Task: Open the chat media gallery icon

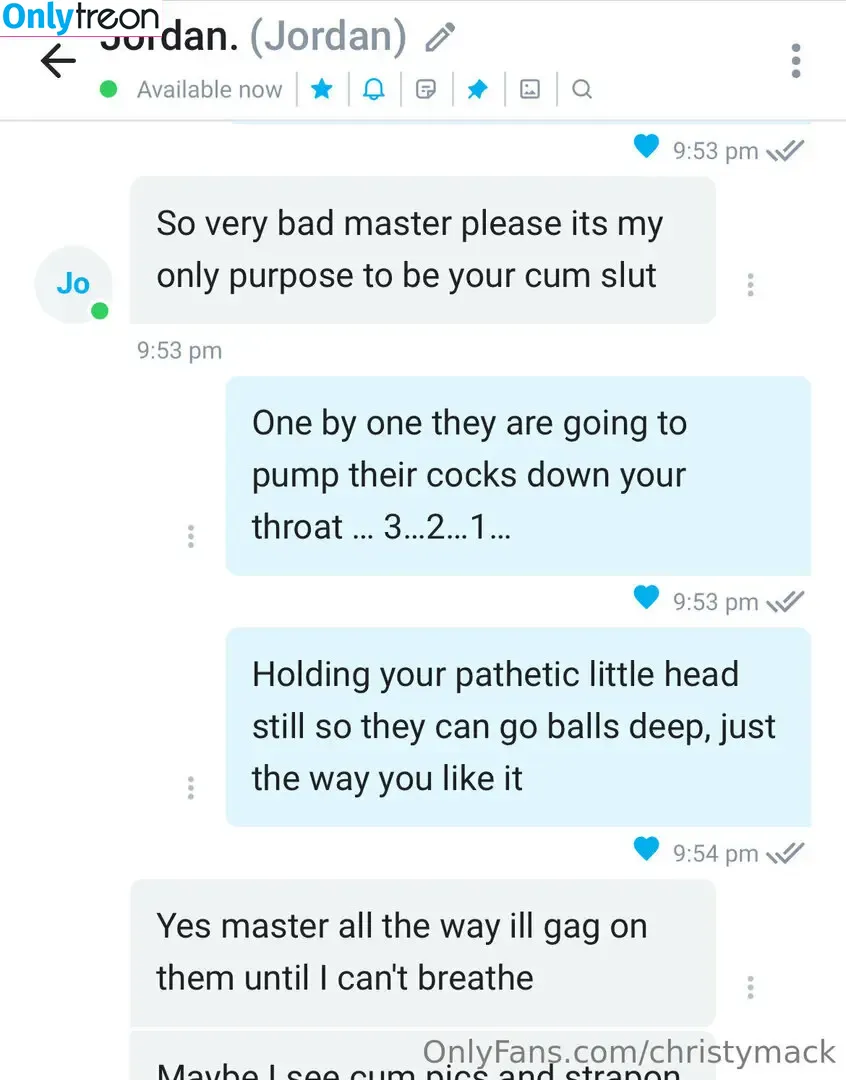Action: [530, 89]
